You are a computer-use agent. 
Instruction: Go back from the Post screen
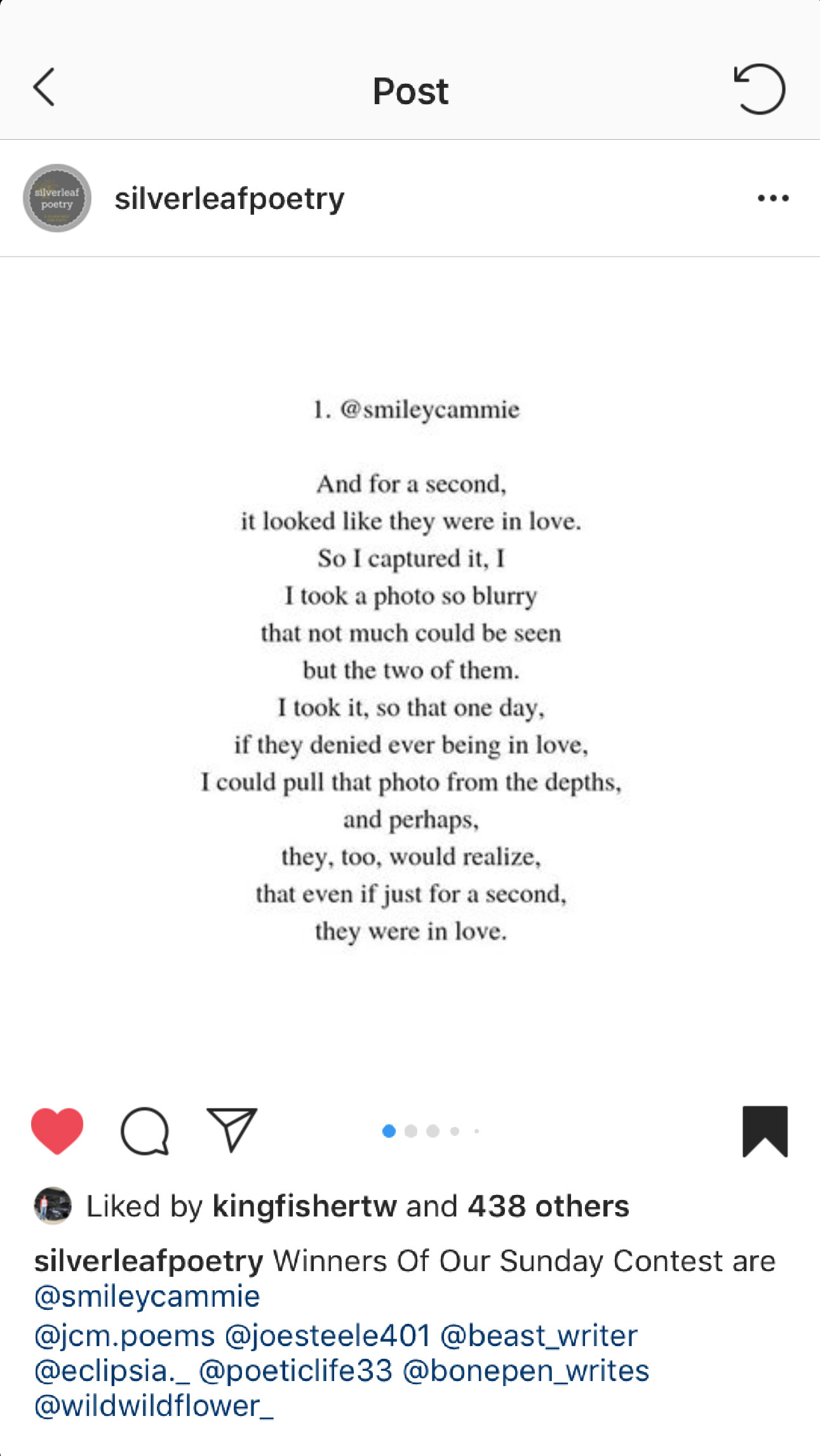pyautogui.click(x=44, y=88)
